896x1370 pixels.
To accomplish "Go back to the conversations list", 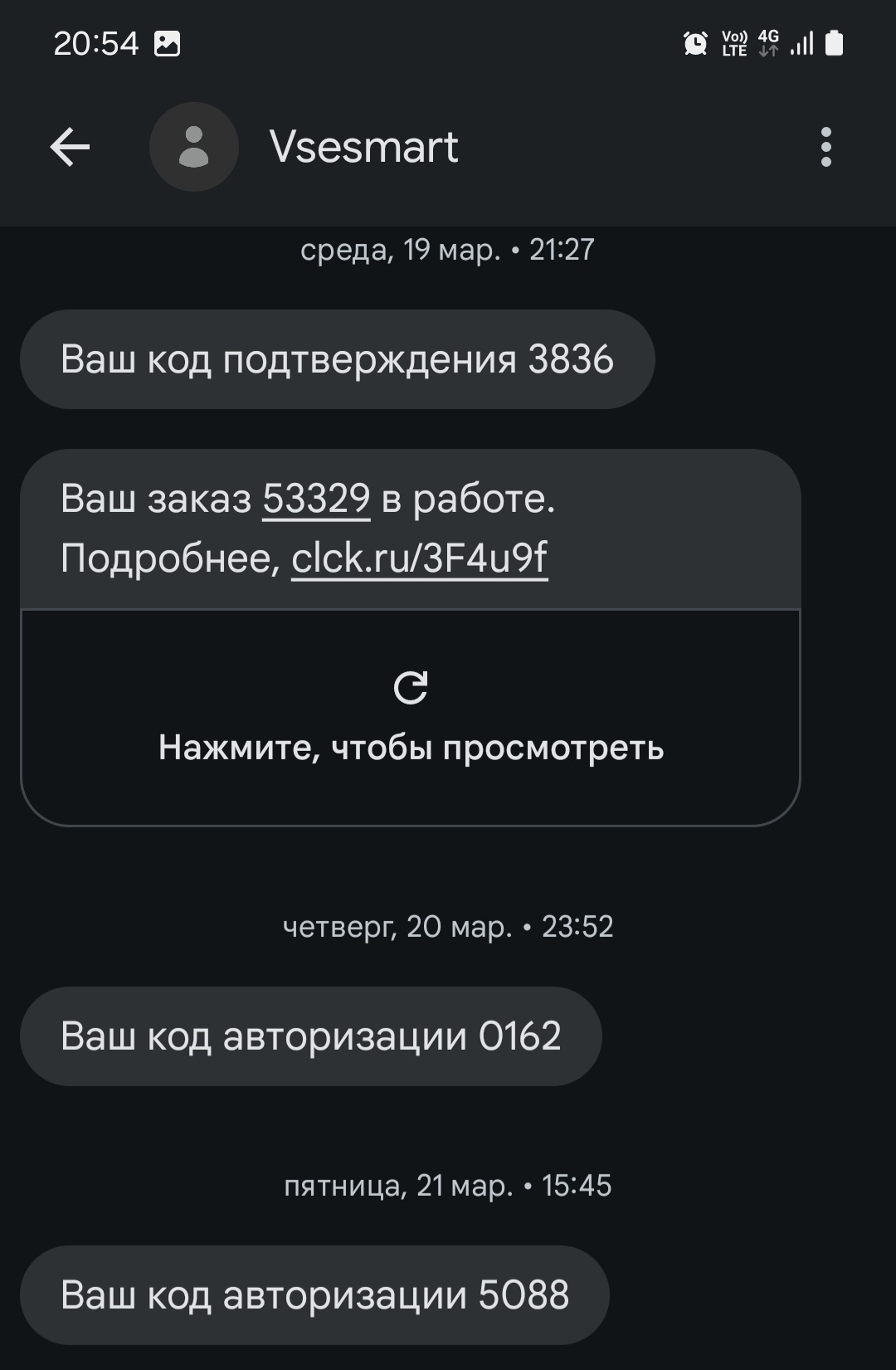I will pyautogui.click(x=70, y=148).
